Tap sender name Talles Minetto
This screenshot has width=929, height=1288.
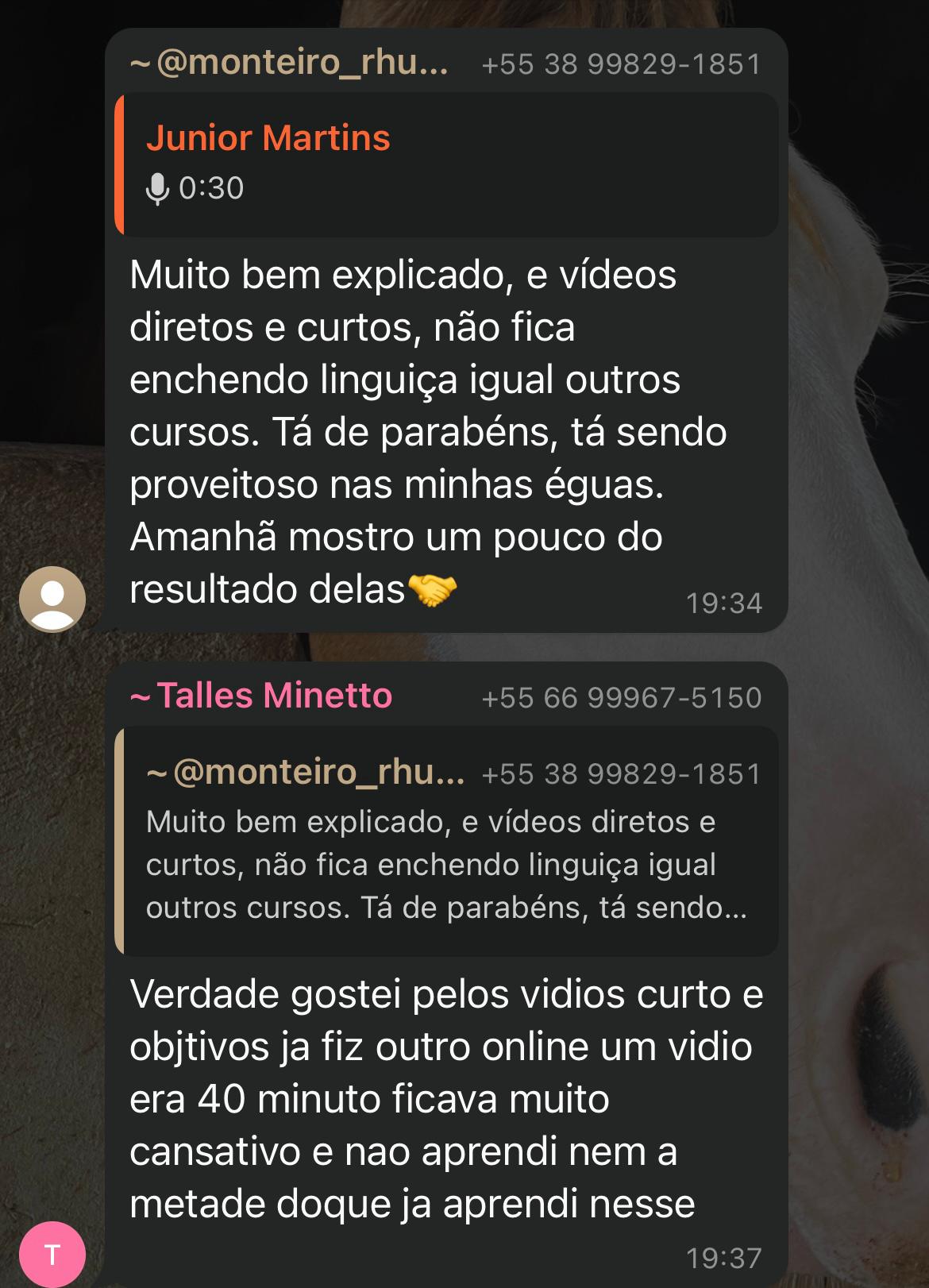click(x=273, y=696)
